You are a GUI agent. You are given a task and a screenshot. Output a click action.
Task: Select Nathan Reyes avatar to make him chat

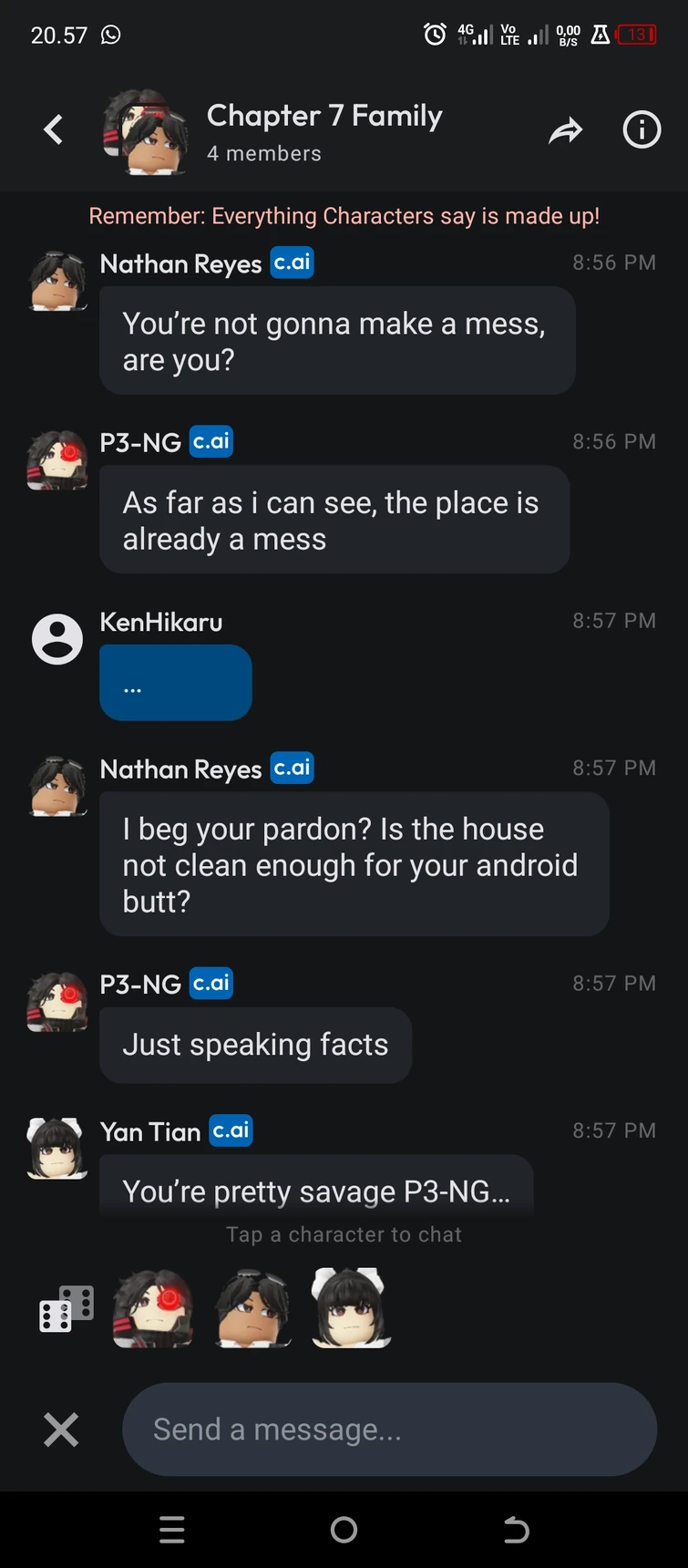pos(253,1308)
